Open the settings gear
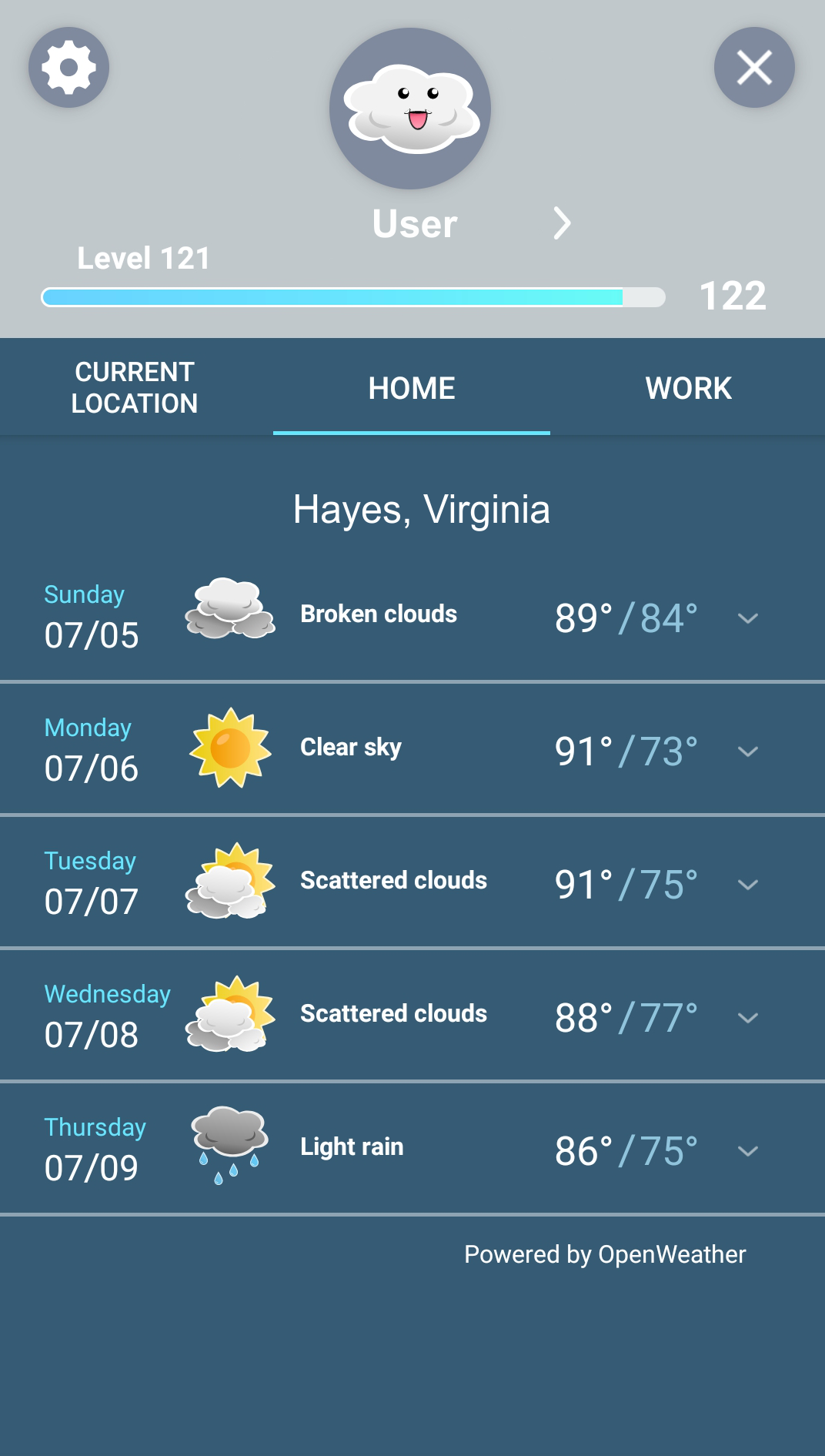 (x=68, y=67)
